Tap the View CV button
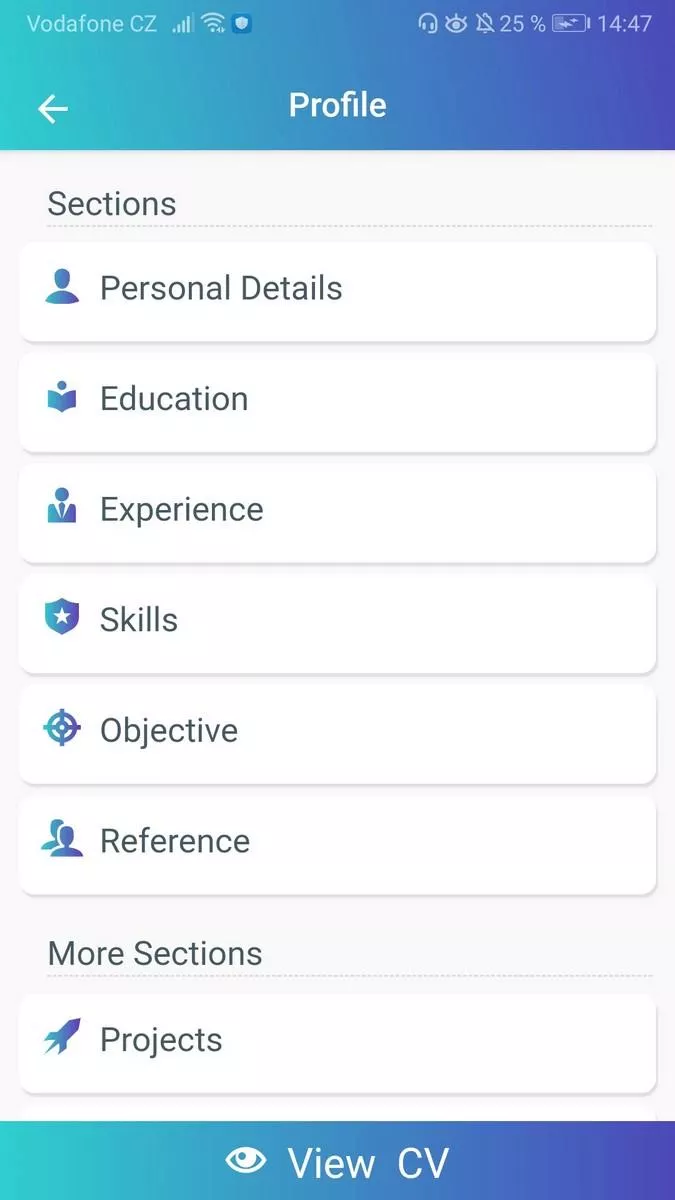 coord(337,1161)
